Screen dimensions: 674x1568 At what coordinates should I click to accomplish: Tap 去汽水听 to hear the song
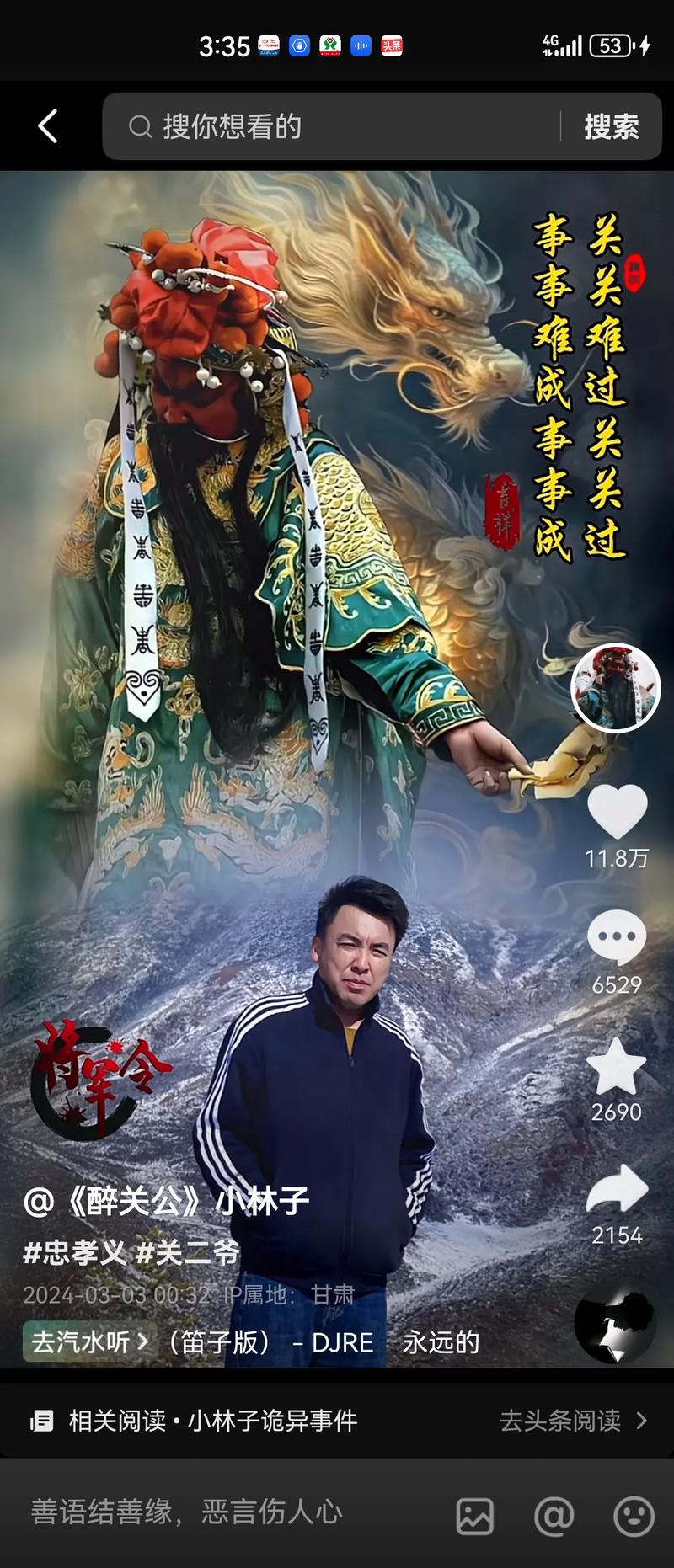(x=89, y=1341)
